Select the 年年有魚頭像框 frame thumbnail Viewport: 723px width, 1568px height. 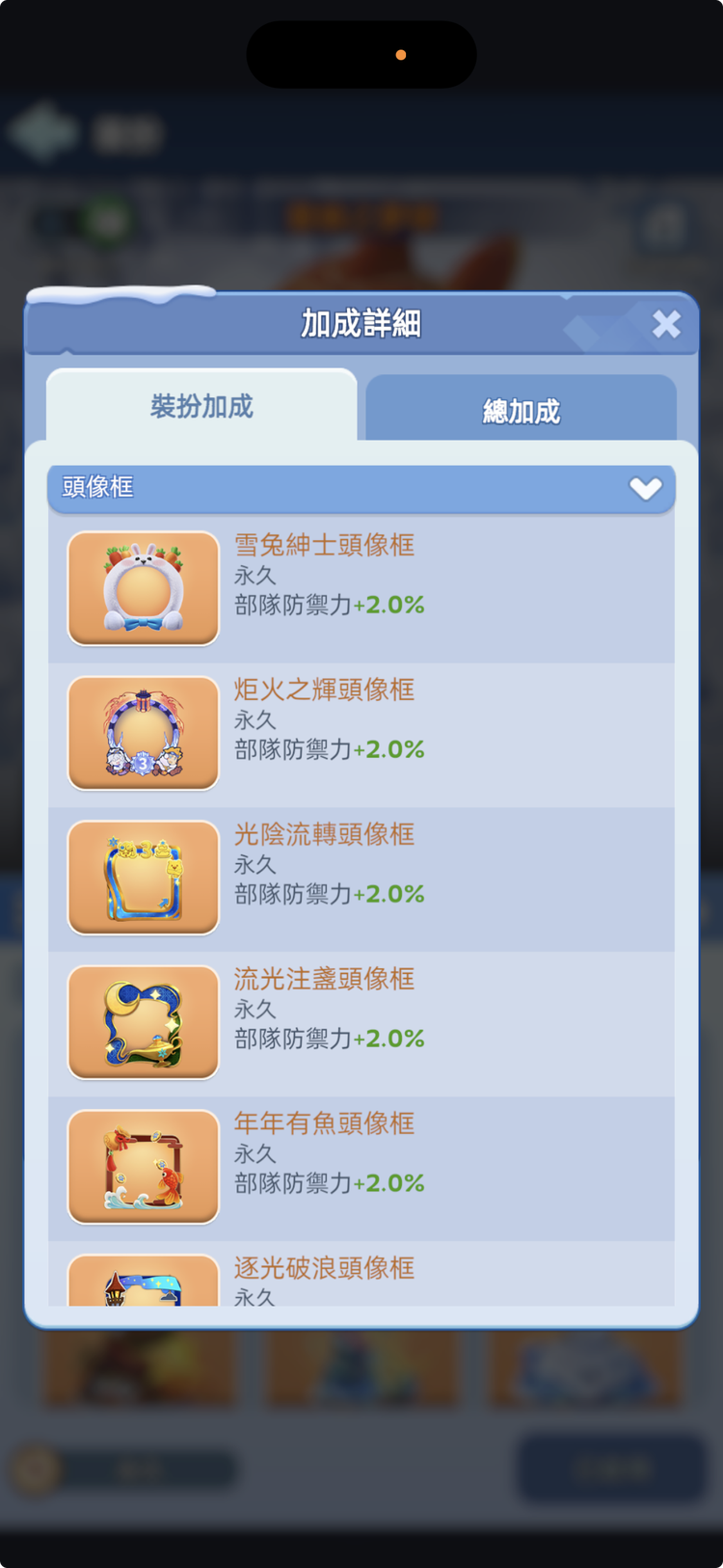pyautogui.click(x=142, y=1167)
